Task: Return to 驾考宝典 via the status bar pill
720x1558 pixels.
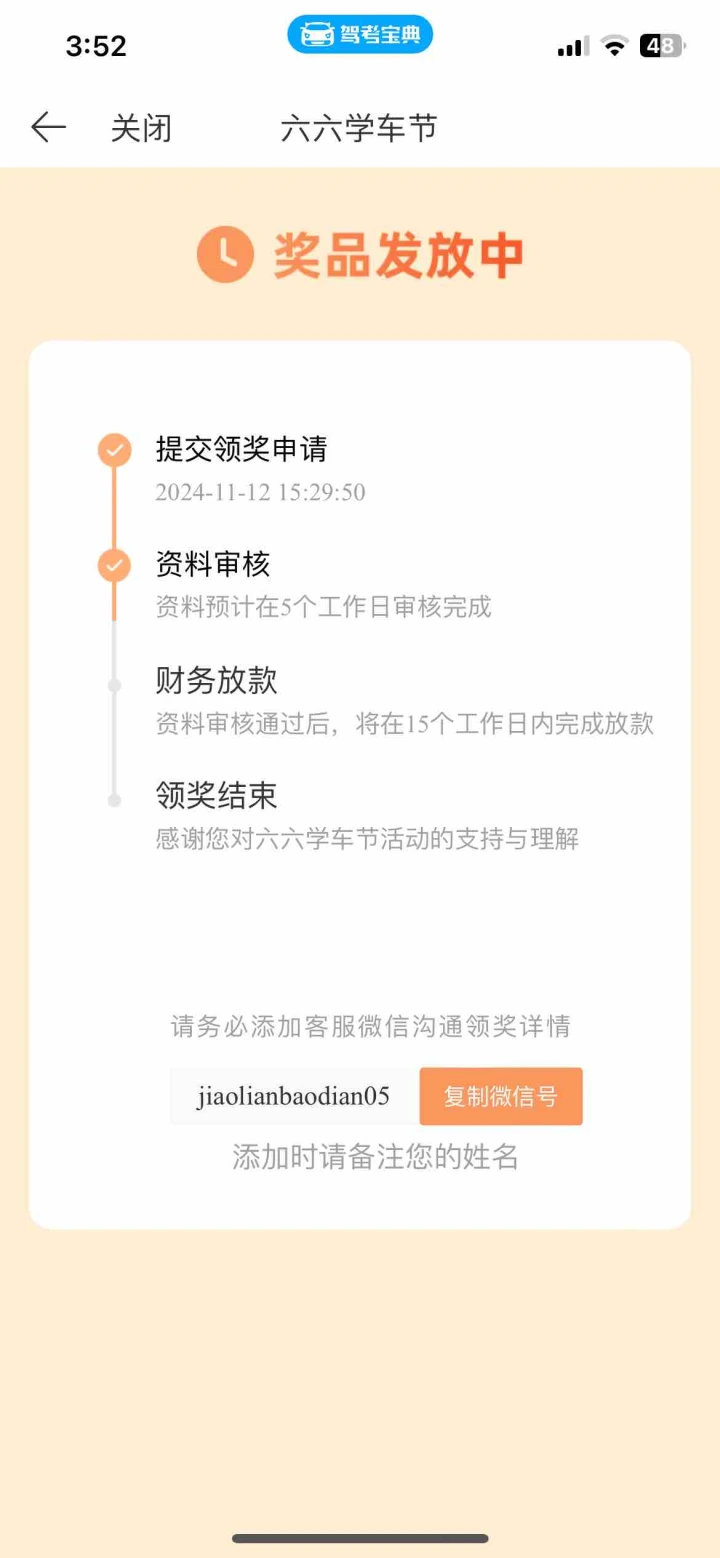Action: pos(360,36)
